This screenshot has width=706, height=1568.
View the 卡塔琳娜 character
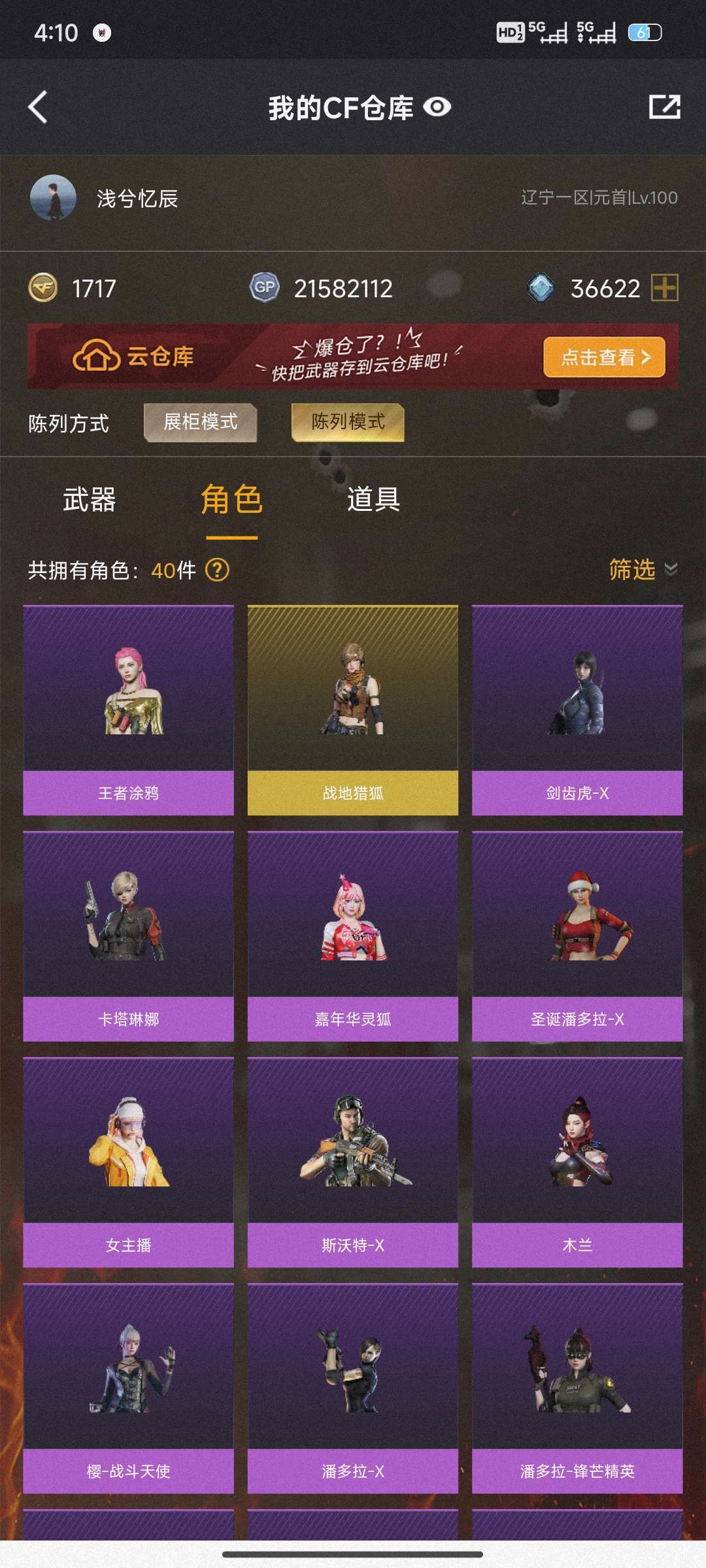128,936
